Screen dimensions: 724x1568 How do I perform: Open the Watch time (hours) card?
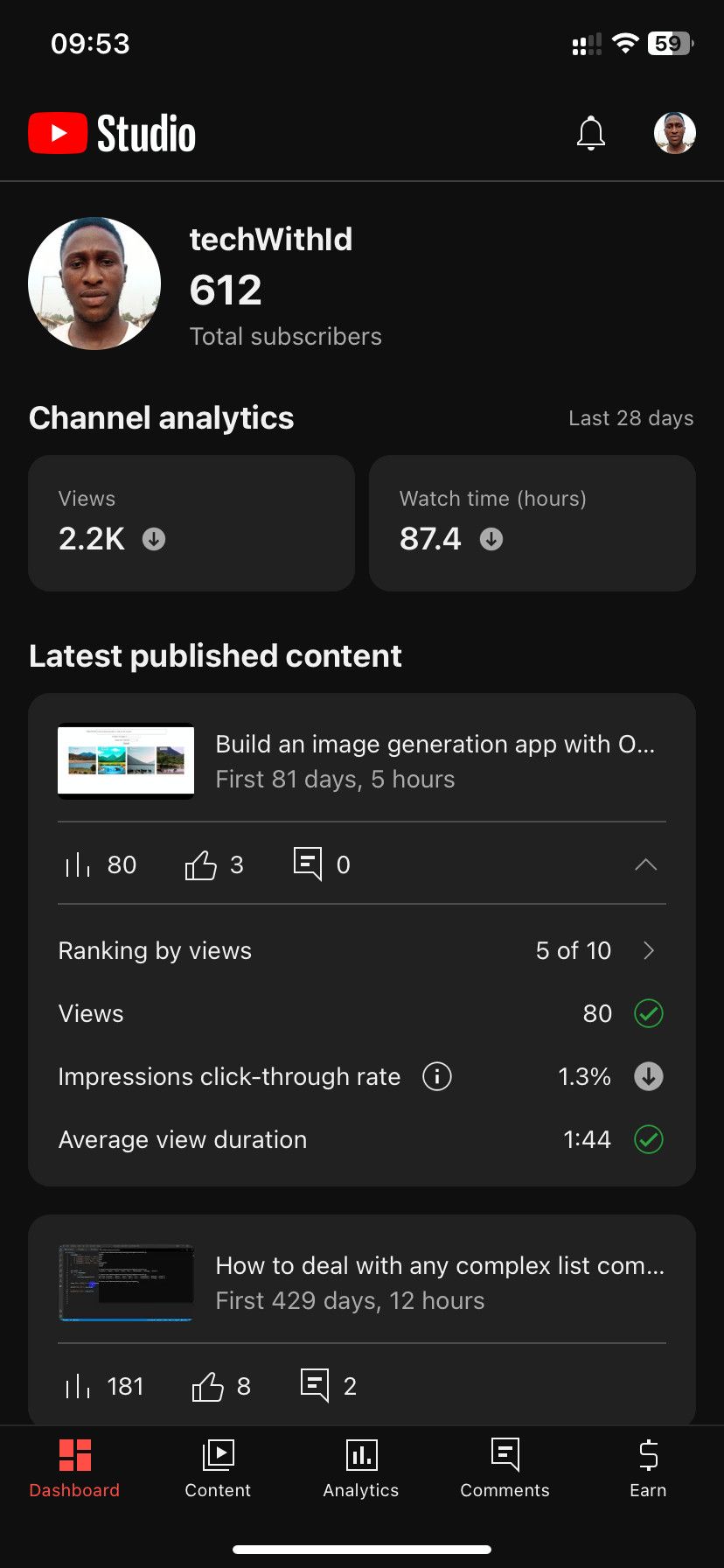tap(532, 522)
